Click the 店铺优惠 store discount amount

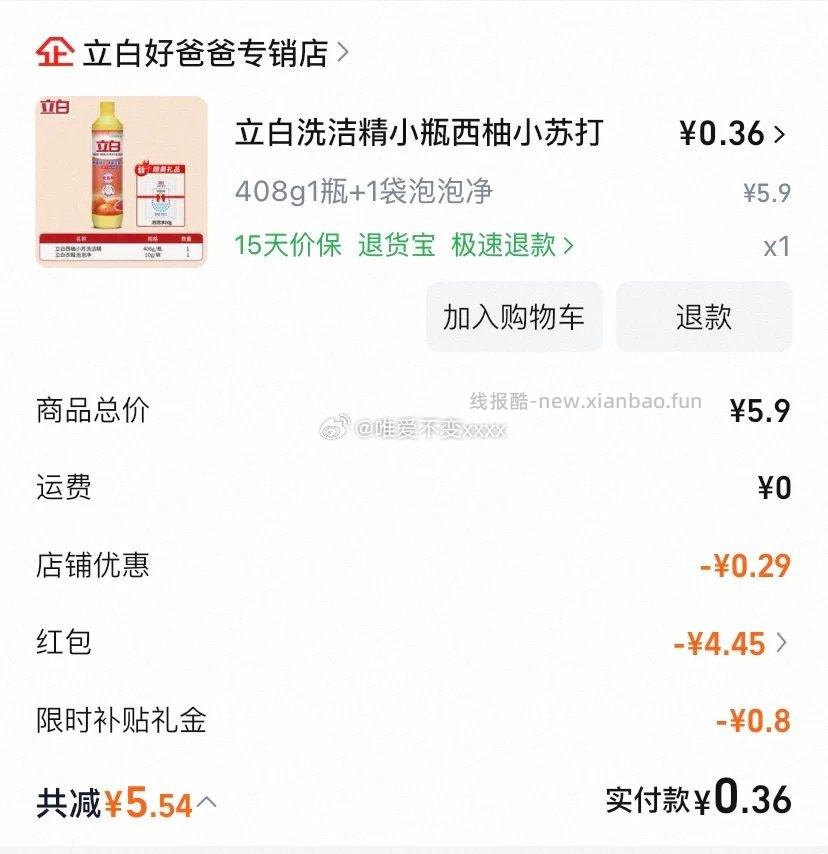point(744,566)
